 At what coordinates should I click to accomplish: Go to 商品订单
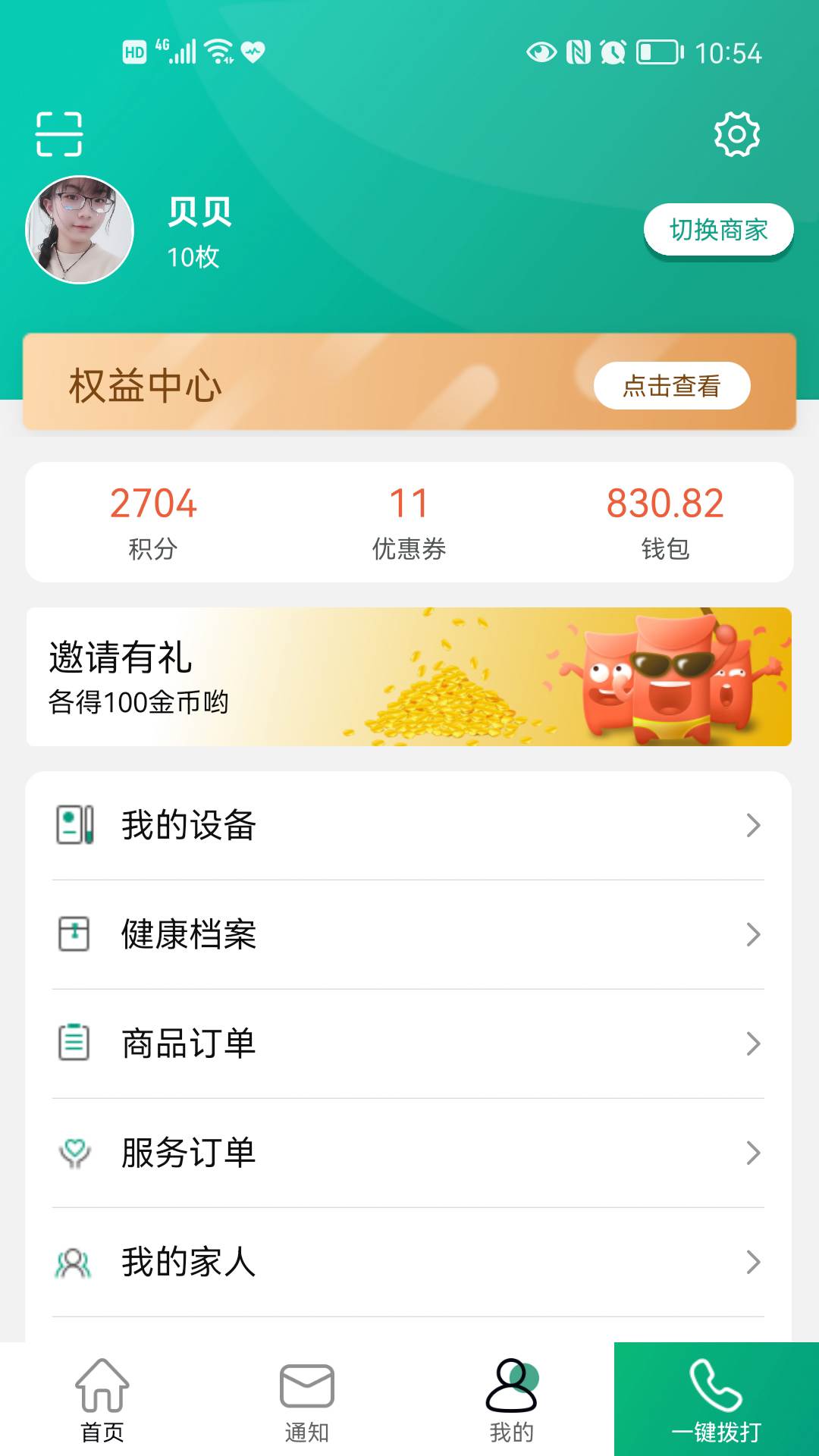(409, 1043)
